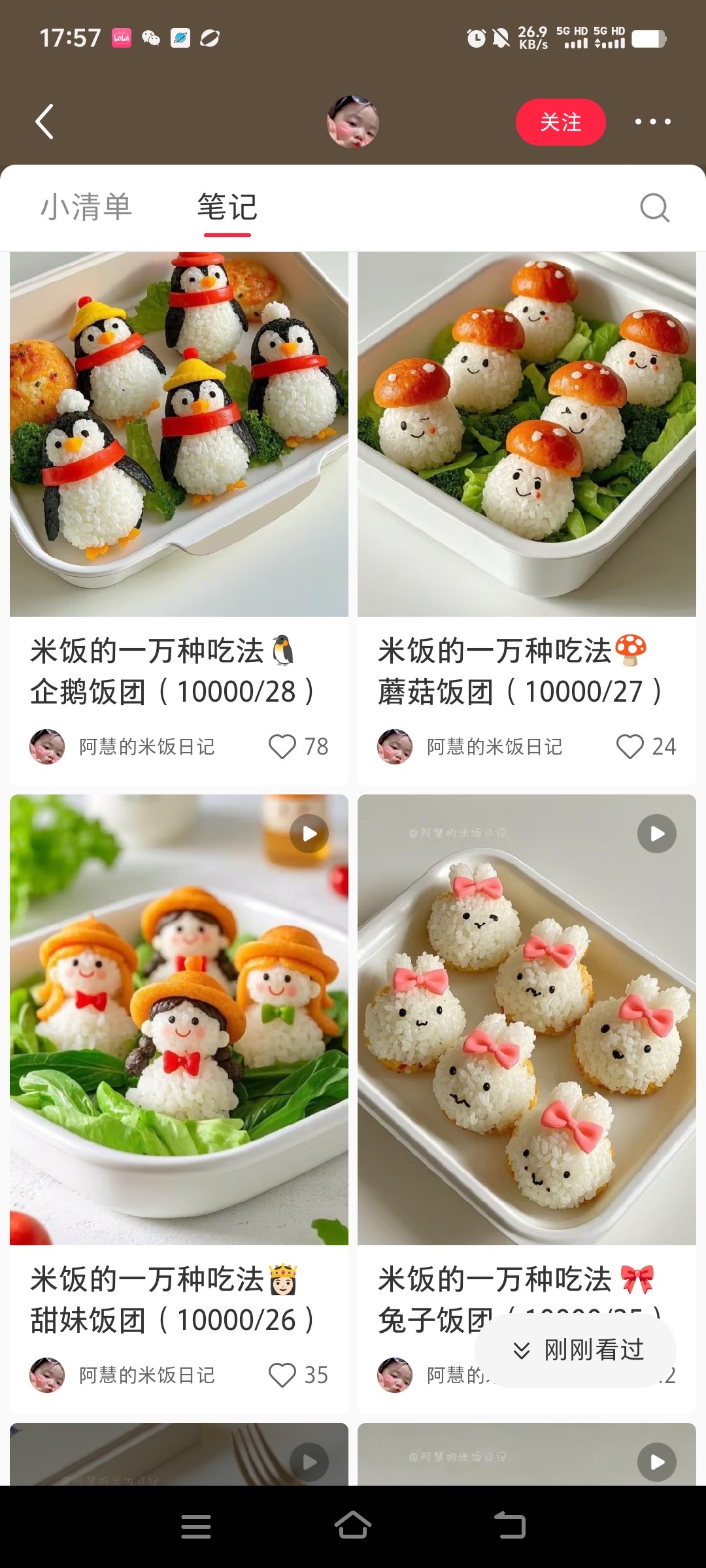Select the 笔记 tab
The height and width of the screenshot is (1568, 706).
[227, 208]
